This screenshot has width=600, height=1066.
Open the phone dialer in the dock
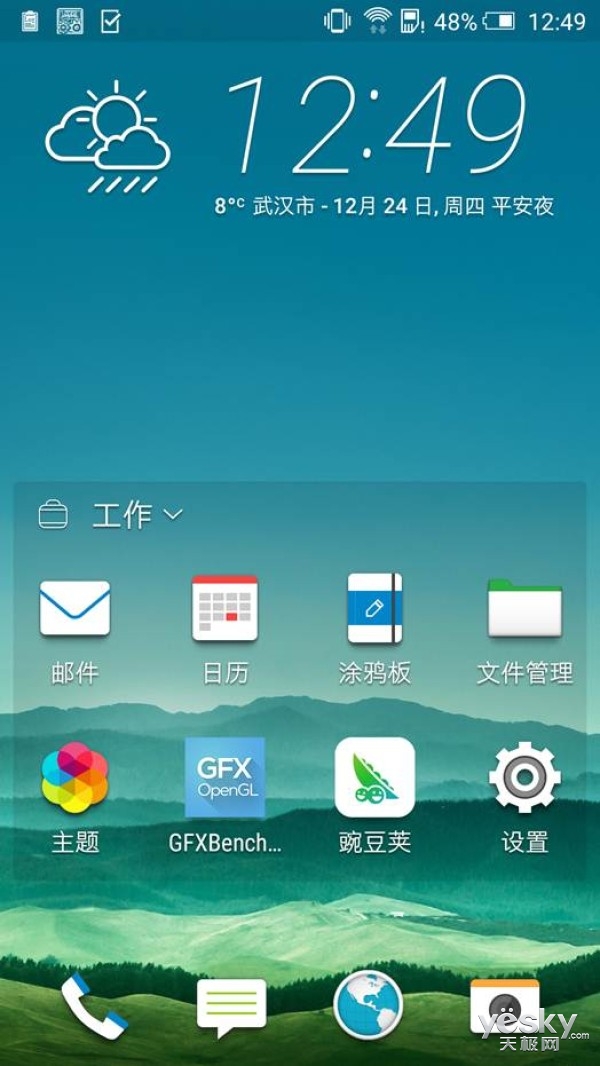coord(94,1006)
